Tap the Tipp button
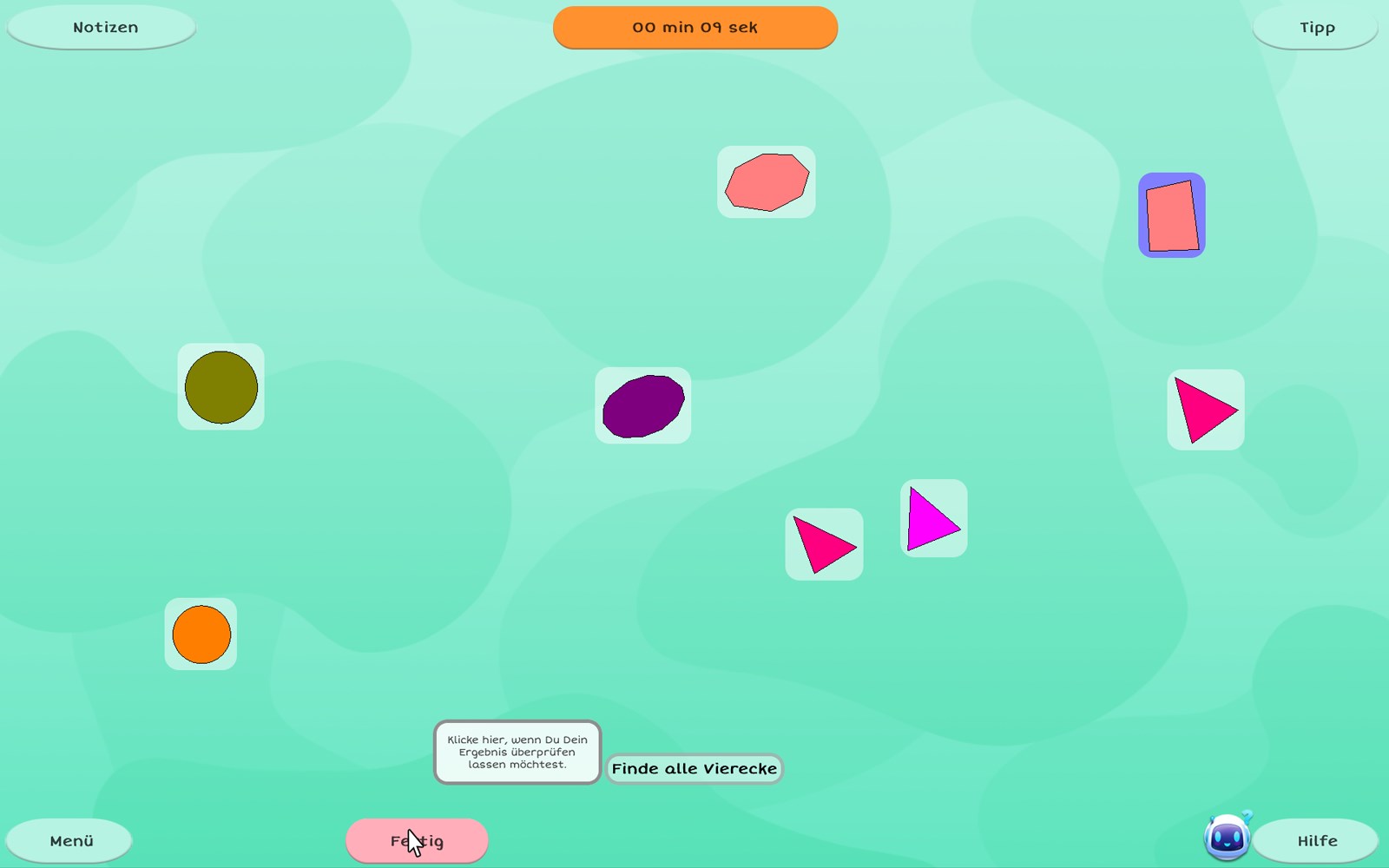Screen dimensions: 1389x868 pos(1315,28)
